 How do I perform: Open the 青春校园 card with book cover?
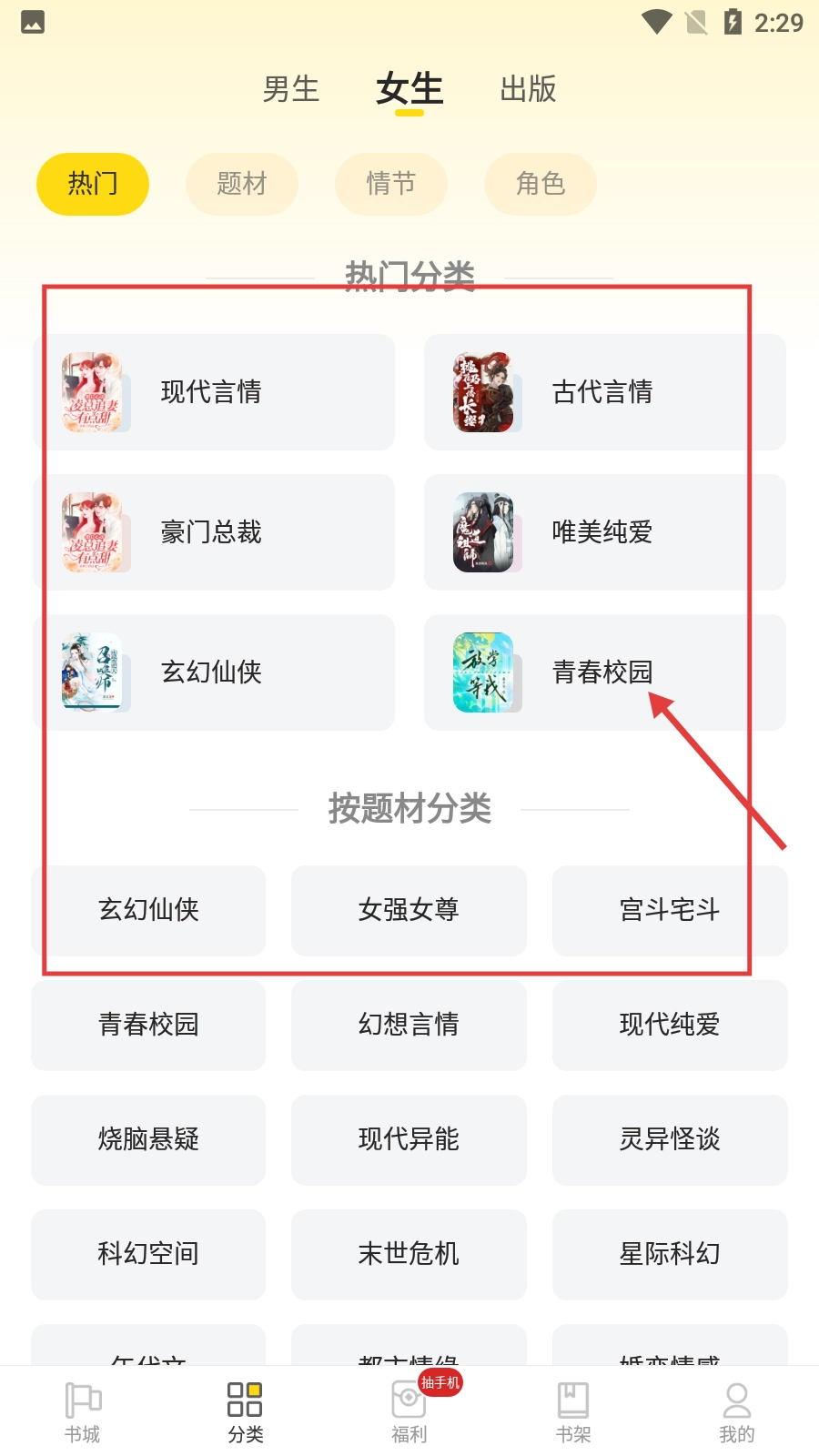(x=604, y=672)
